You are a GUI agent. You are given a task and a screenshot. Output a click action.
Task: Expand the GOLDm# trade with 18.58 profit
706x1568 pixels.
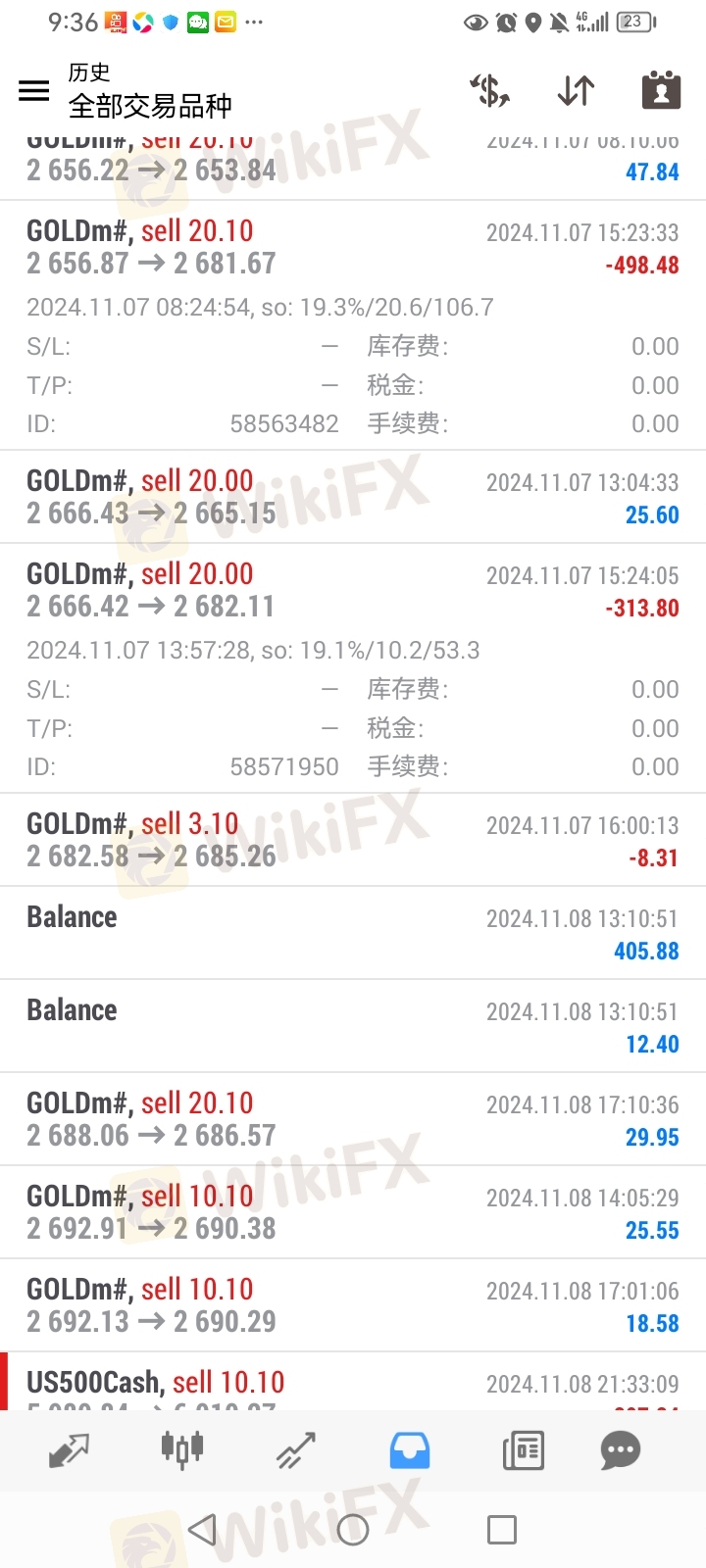click(x=353, y=1305)
